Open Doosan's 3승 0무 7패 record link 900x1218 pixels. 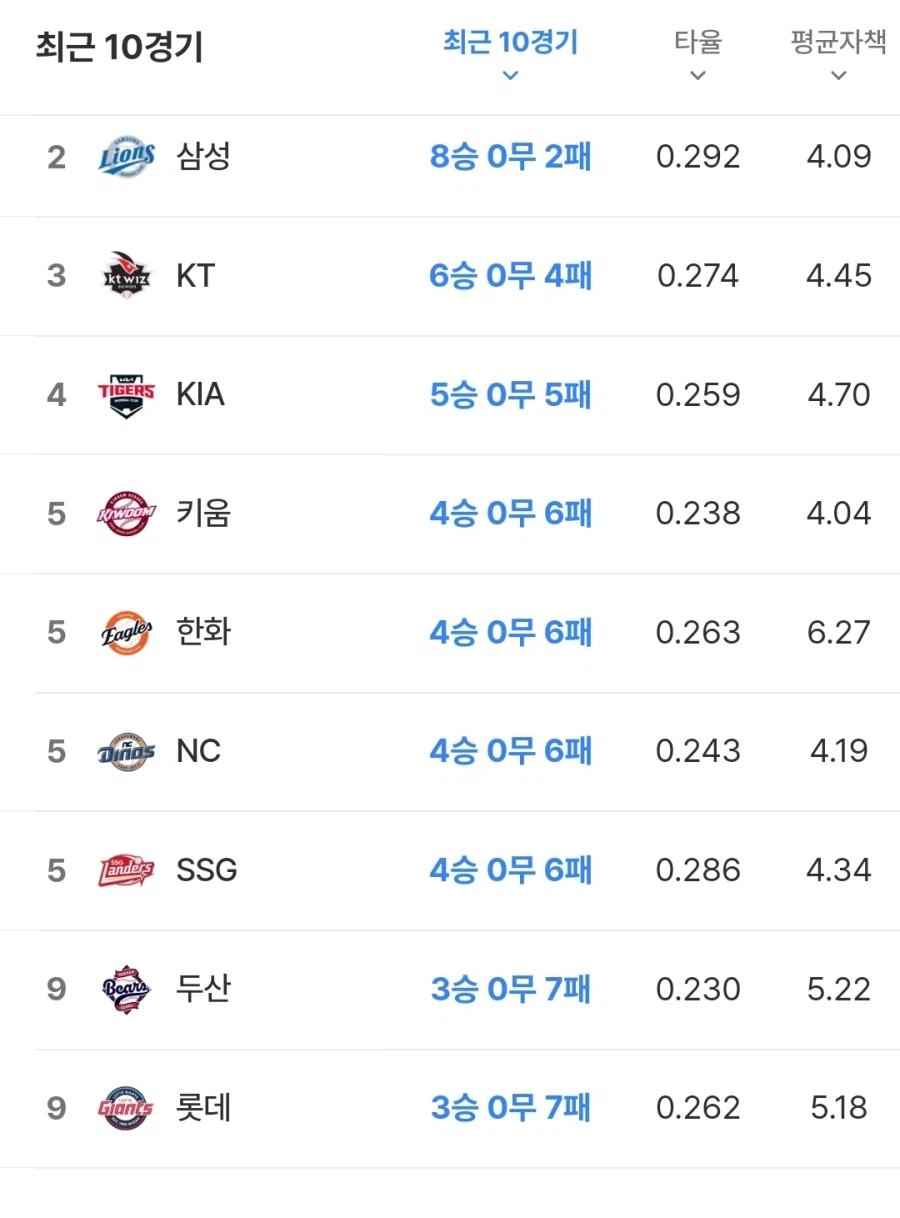tap(508, 988)
